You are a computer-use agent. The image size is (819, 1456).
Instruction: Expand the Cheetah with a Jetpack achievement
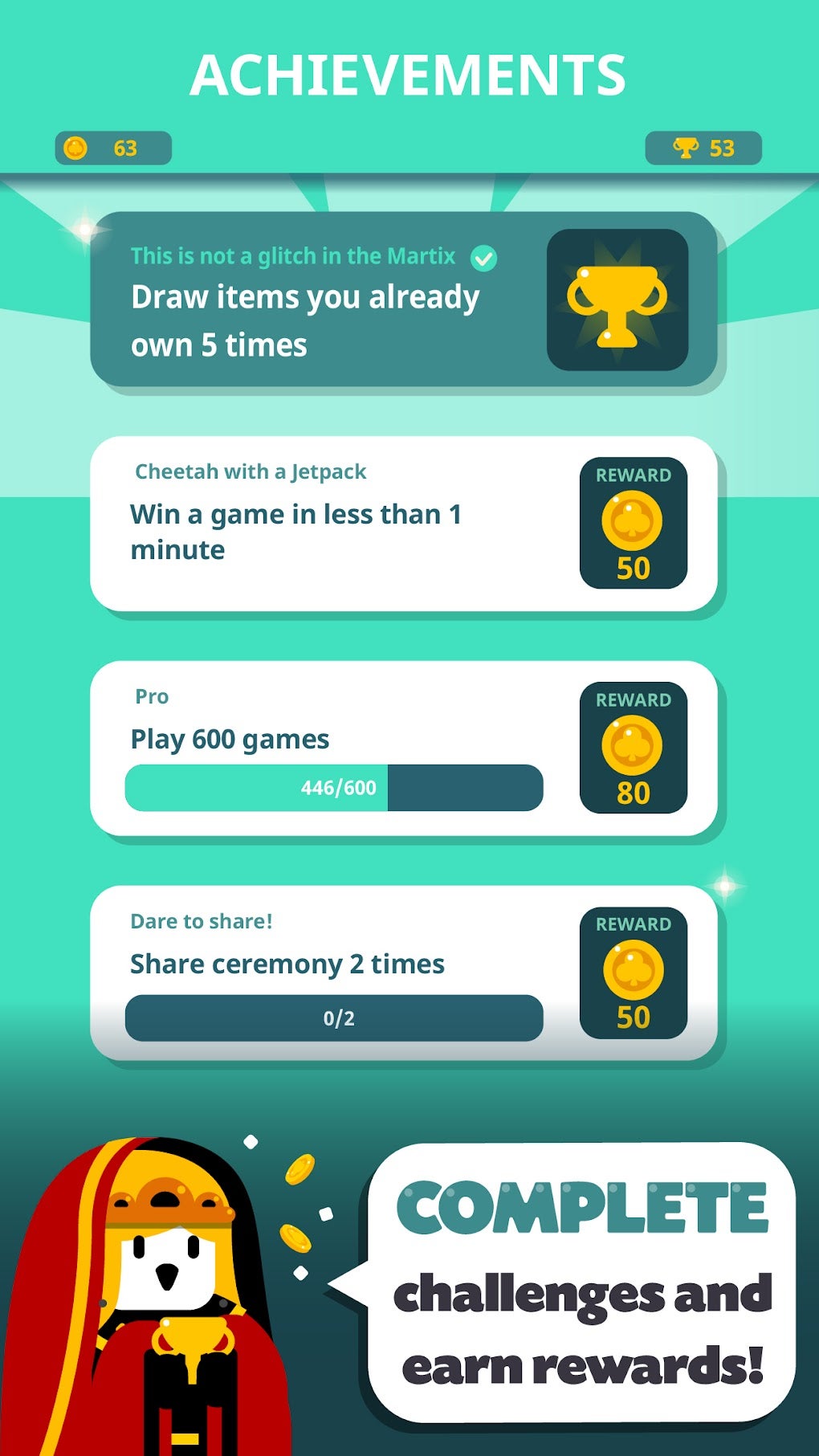[337, 526]
